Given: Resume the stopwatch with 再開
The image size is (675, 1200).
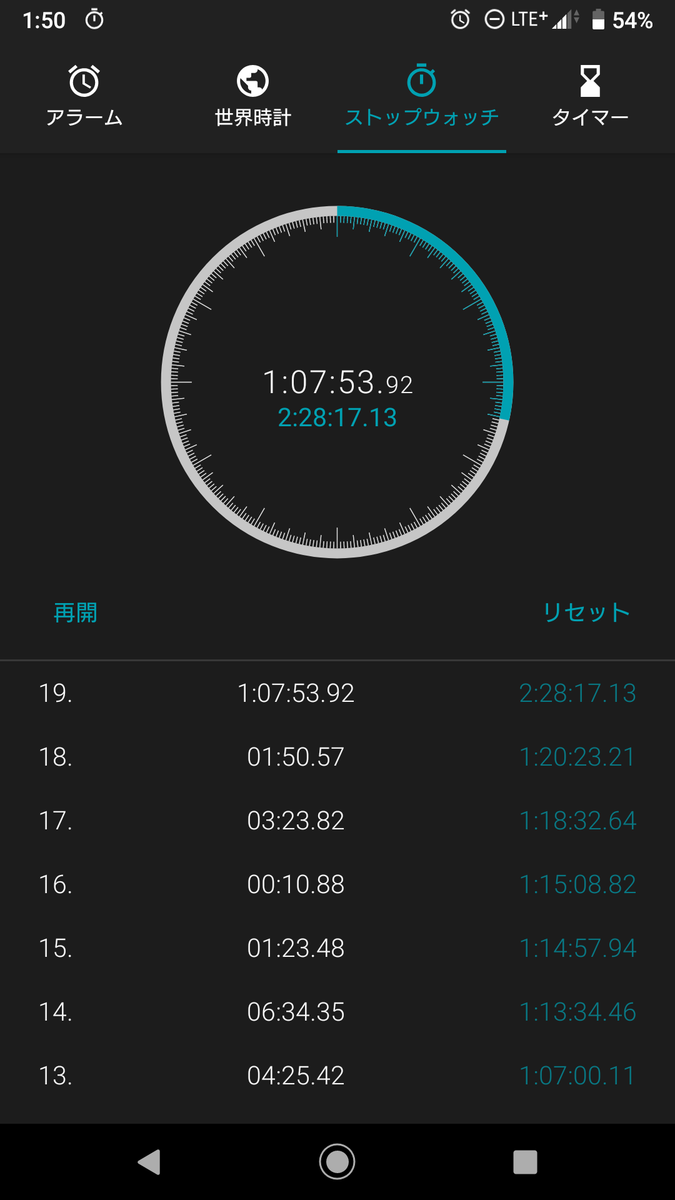Looking at the screenshot, I should coord(76,612).
